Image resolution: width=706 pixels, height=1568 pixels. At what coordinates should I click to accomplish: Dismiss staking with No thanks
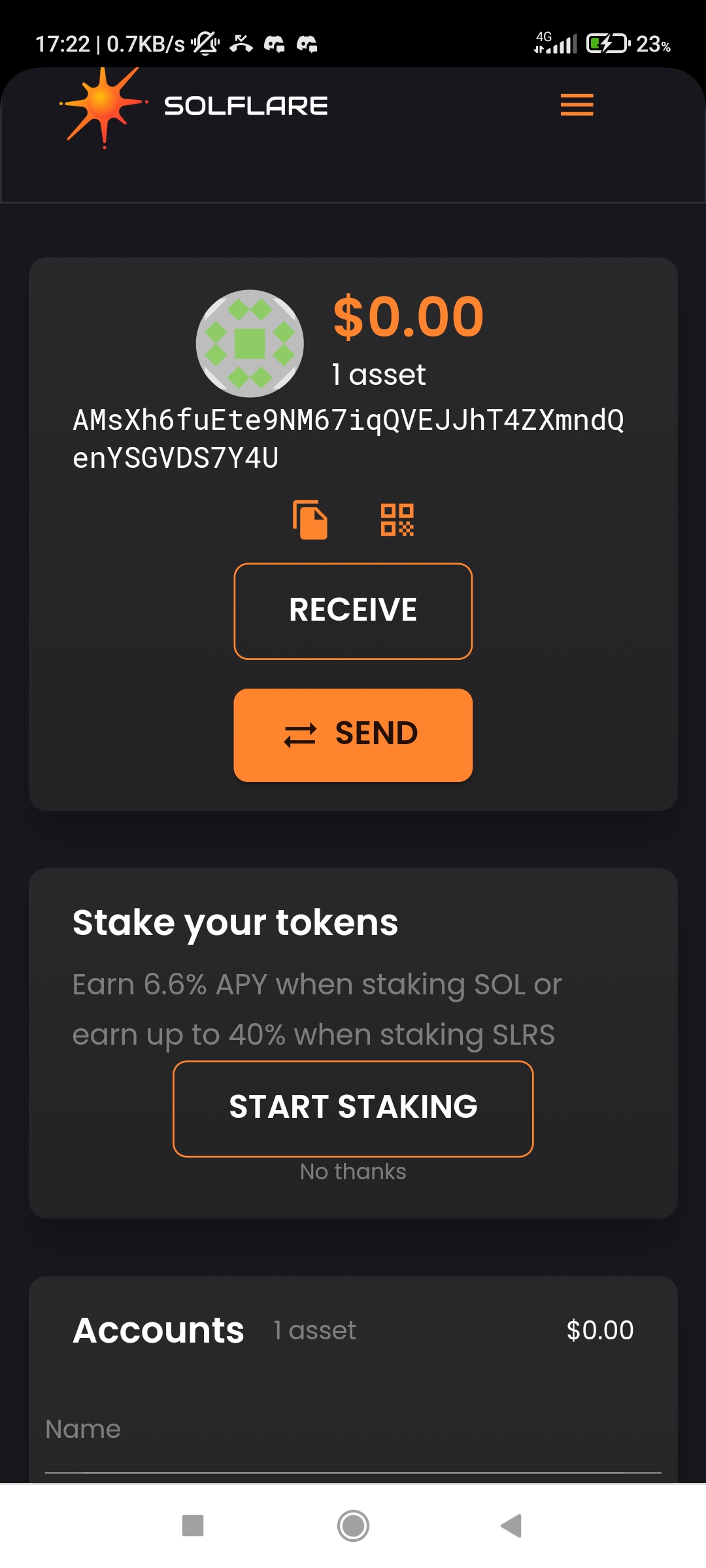(x=353, y=1171)
